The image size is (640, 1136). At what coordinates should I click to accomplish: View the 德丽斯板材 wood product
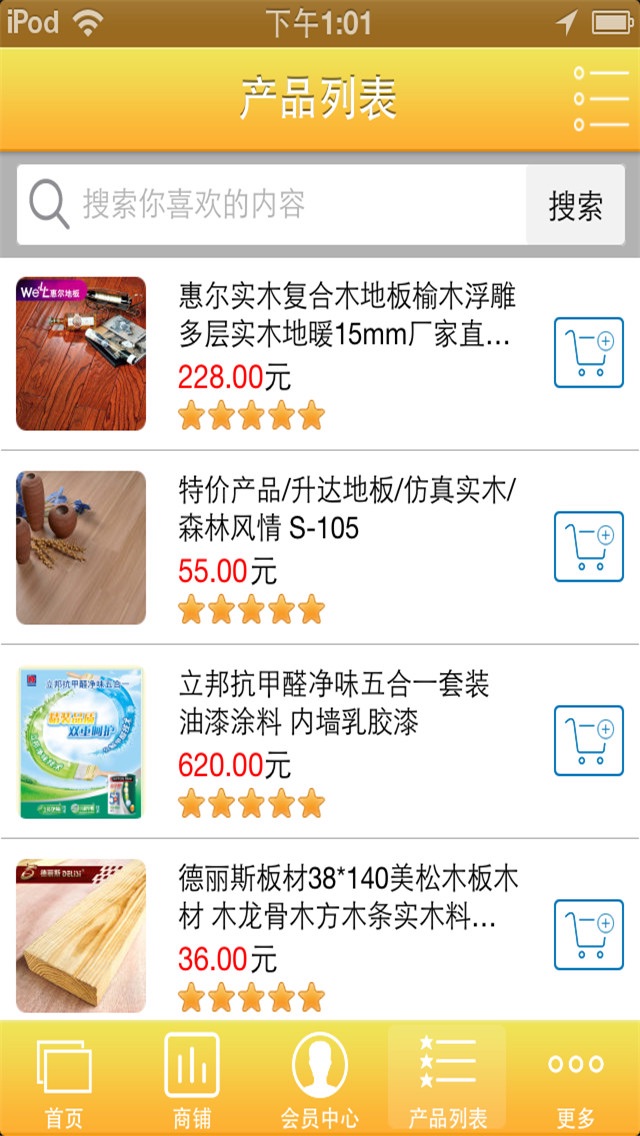(x=347, y=898)
